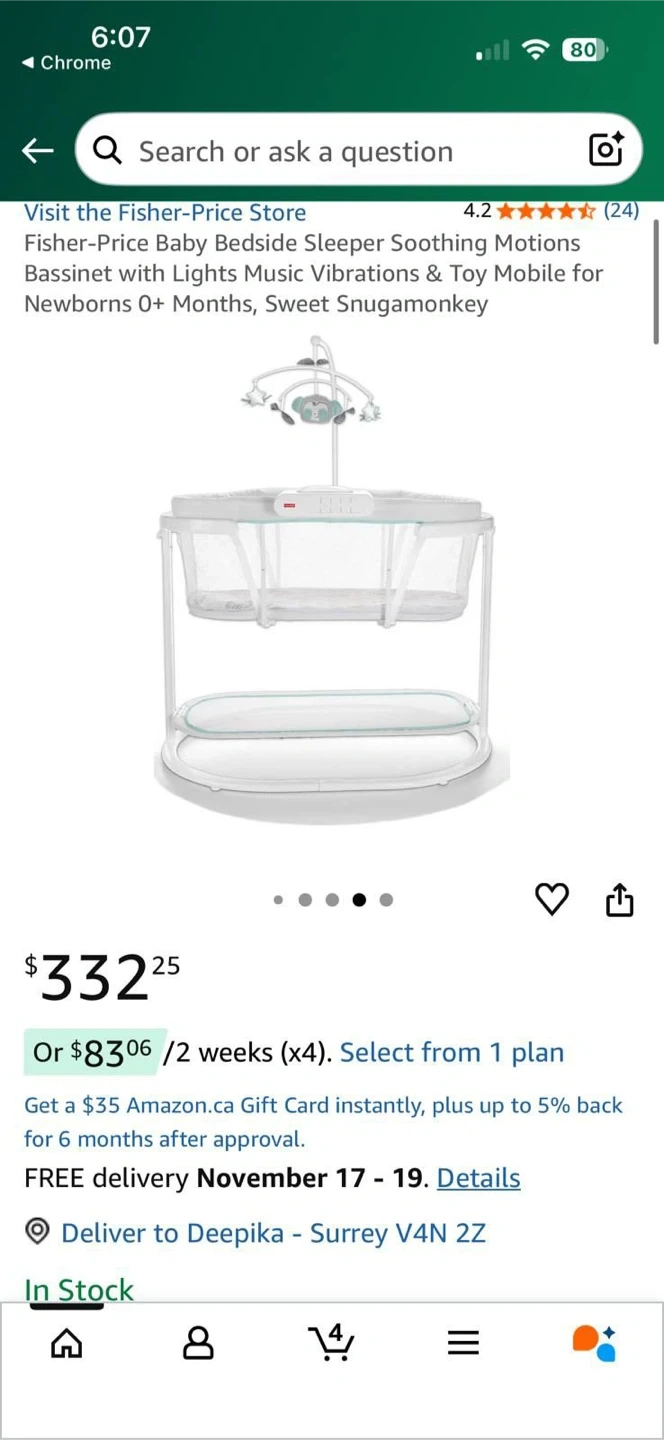
Task: Open the 4.2 star customer ratings
Action: (550, 211)
